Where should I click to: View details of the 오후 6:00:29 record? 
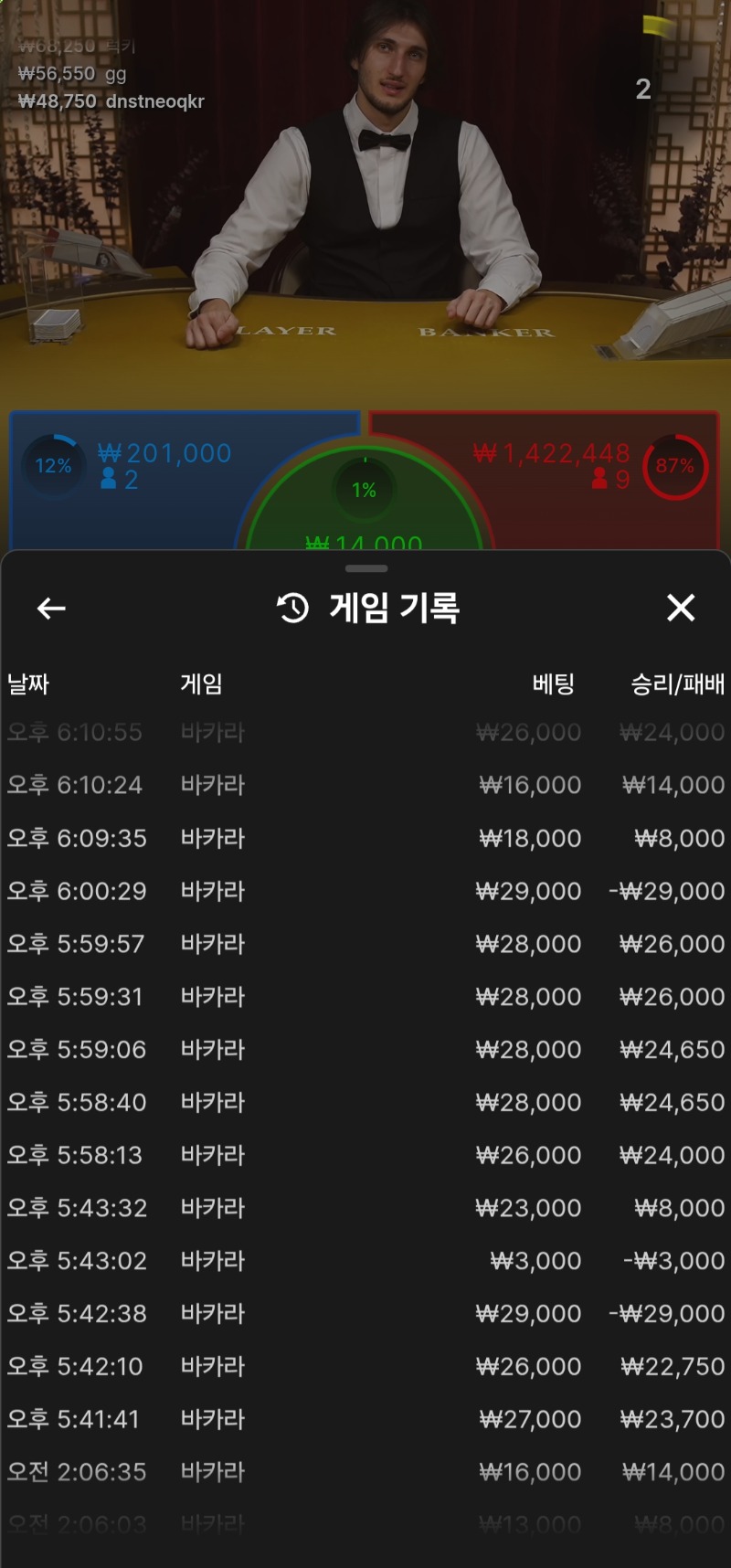pos(365,891)
